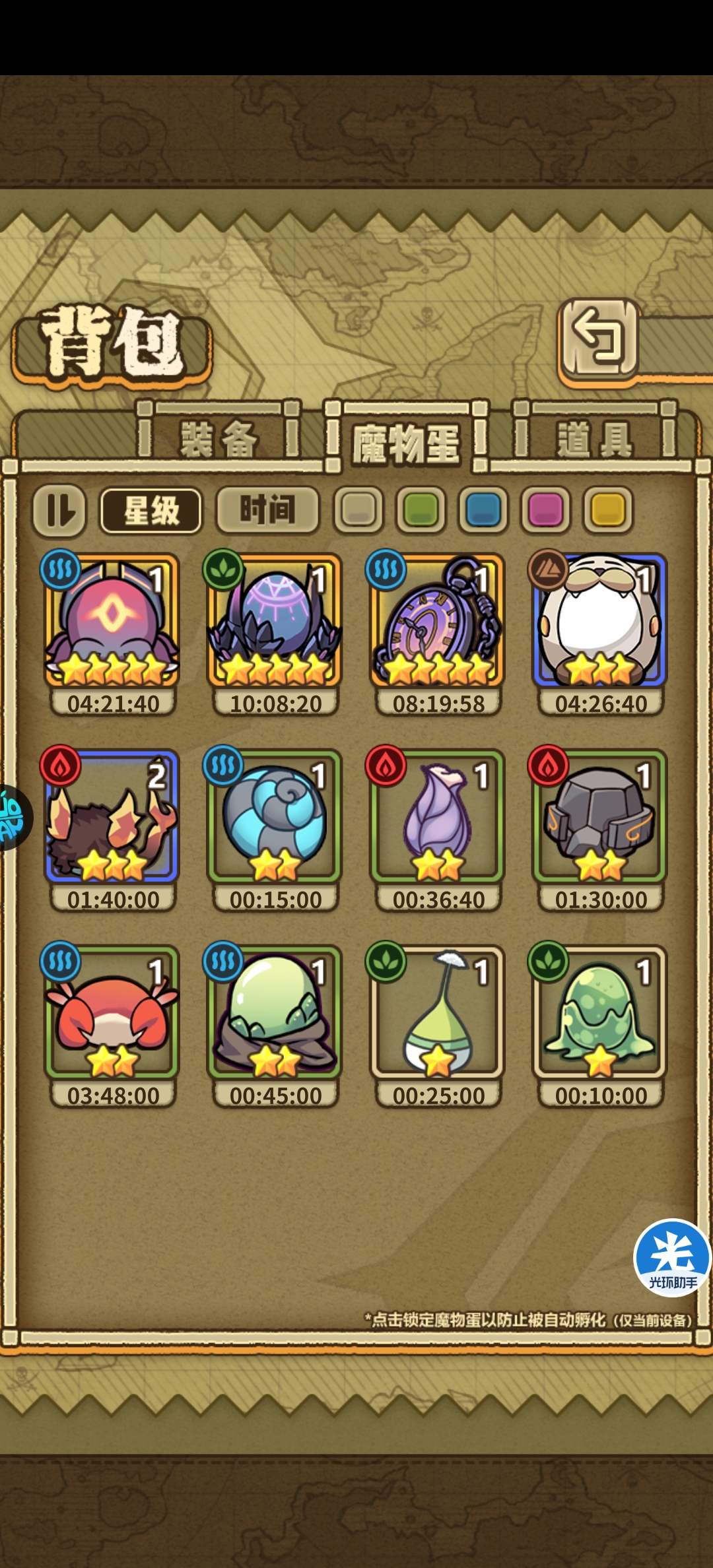Filter eggs by green rarity
This screenshot has width=713, height=1568.
(421, 510)
